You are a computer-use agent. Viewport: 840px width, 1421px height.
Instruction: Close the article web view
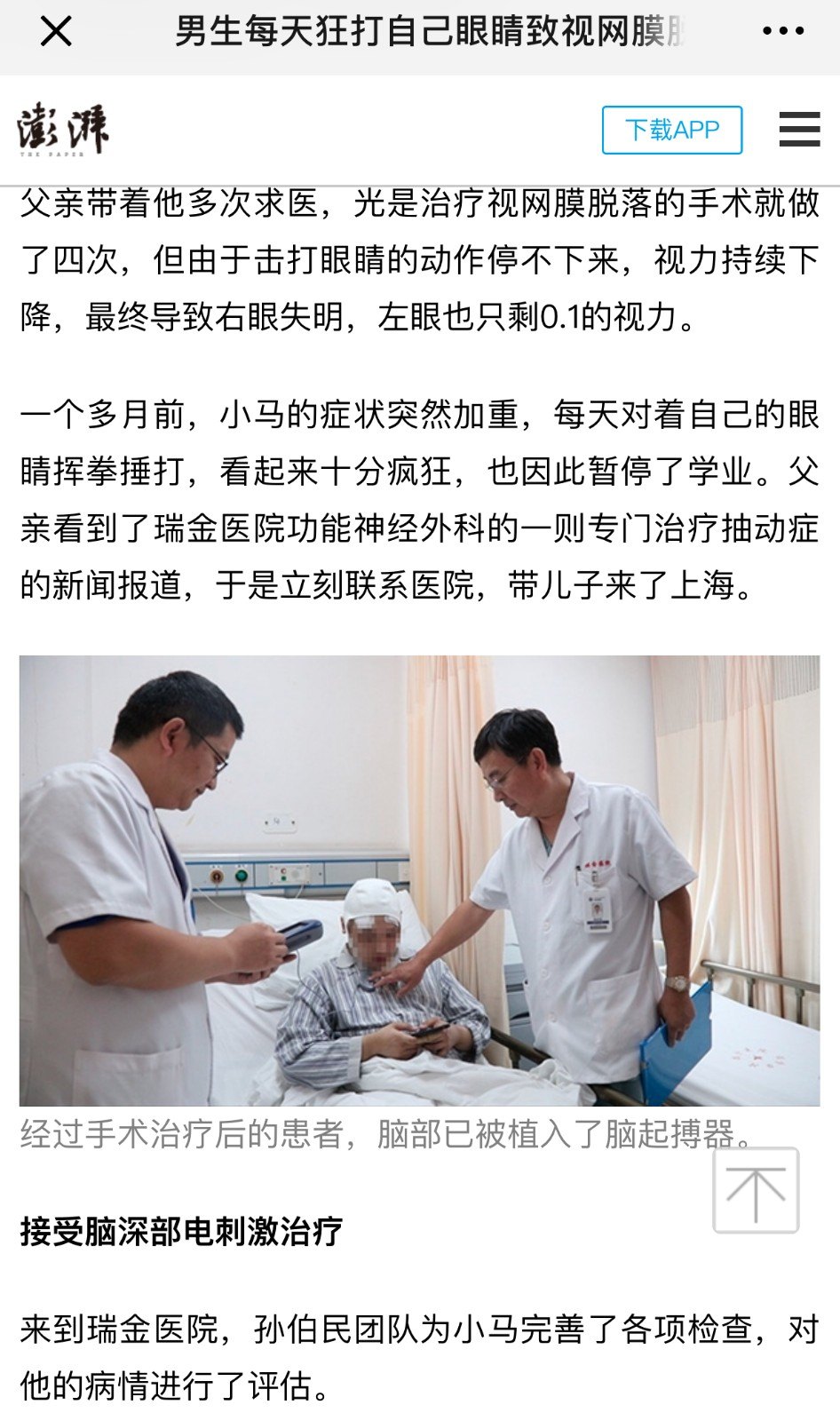pyautogui.click(x=56, y=32)
